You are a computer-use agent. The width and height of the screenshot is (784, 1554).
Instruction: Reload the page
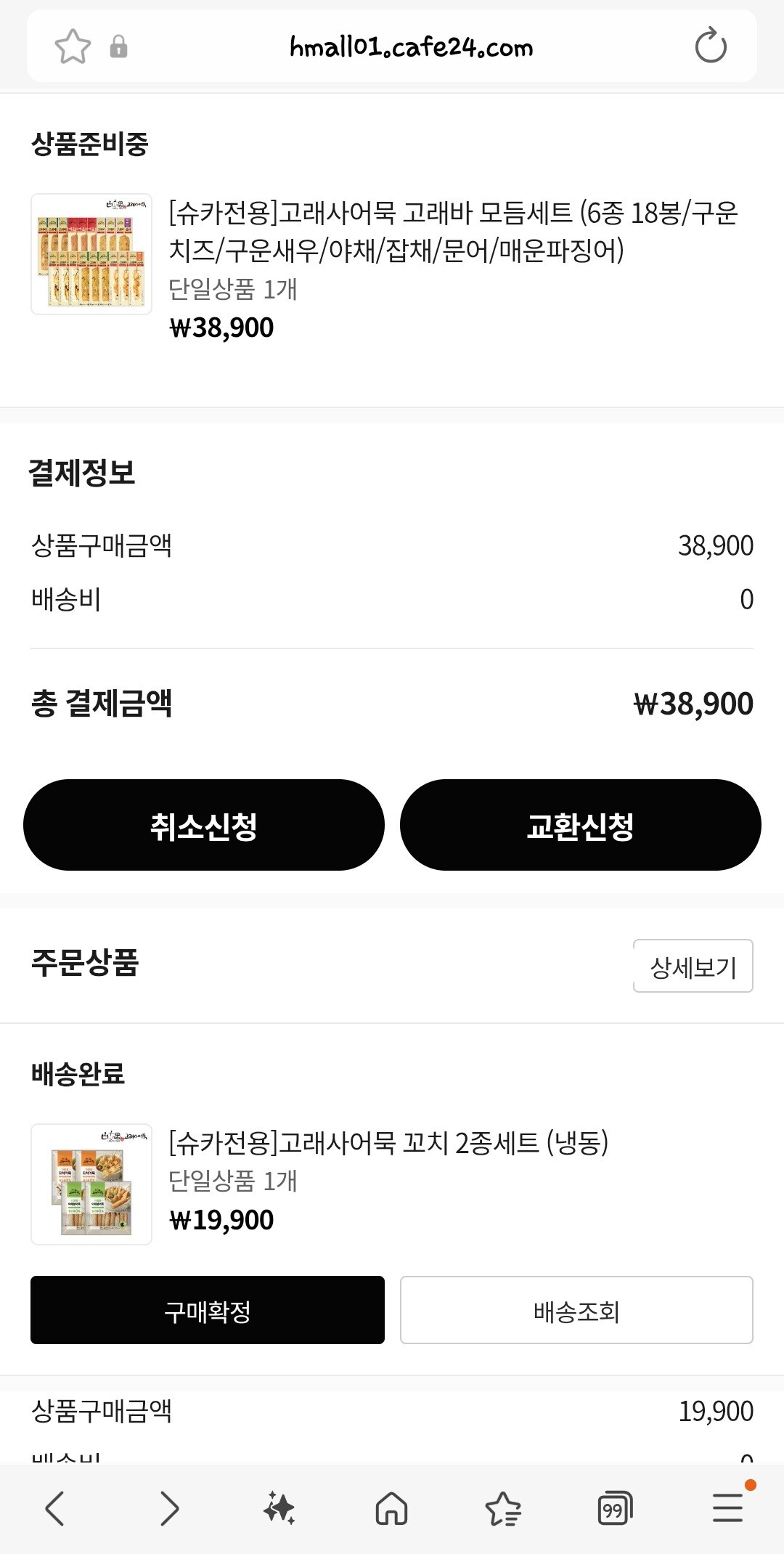(x=710, y=46)
